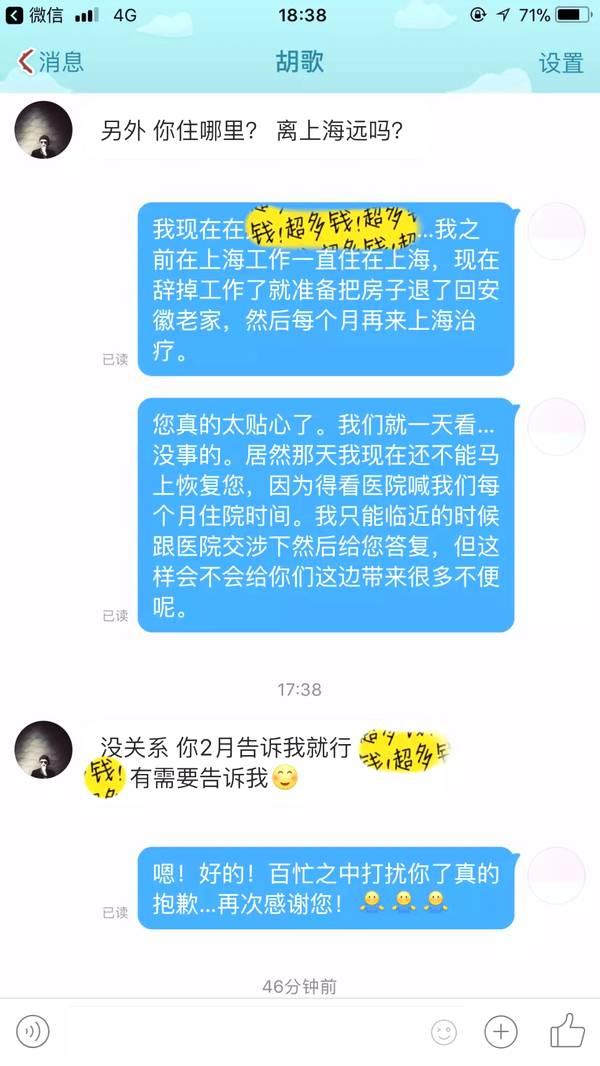Open the plus attachment menu
The height and width of the screenshot is (1066, 600).
501,1032
